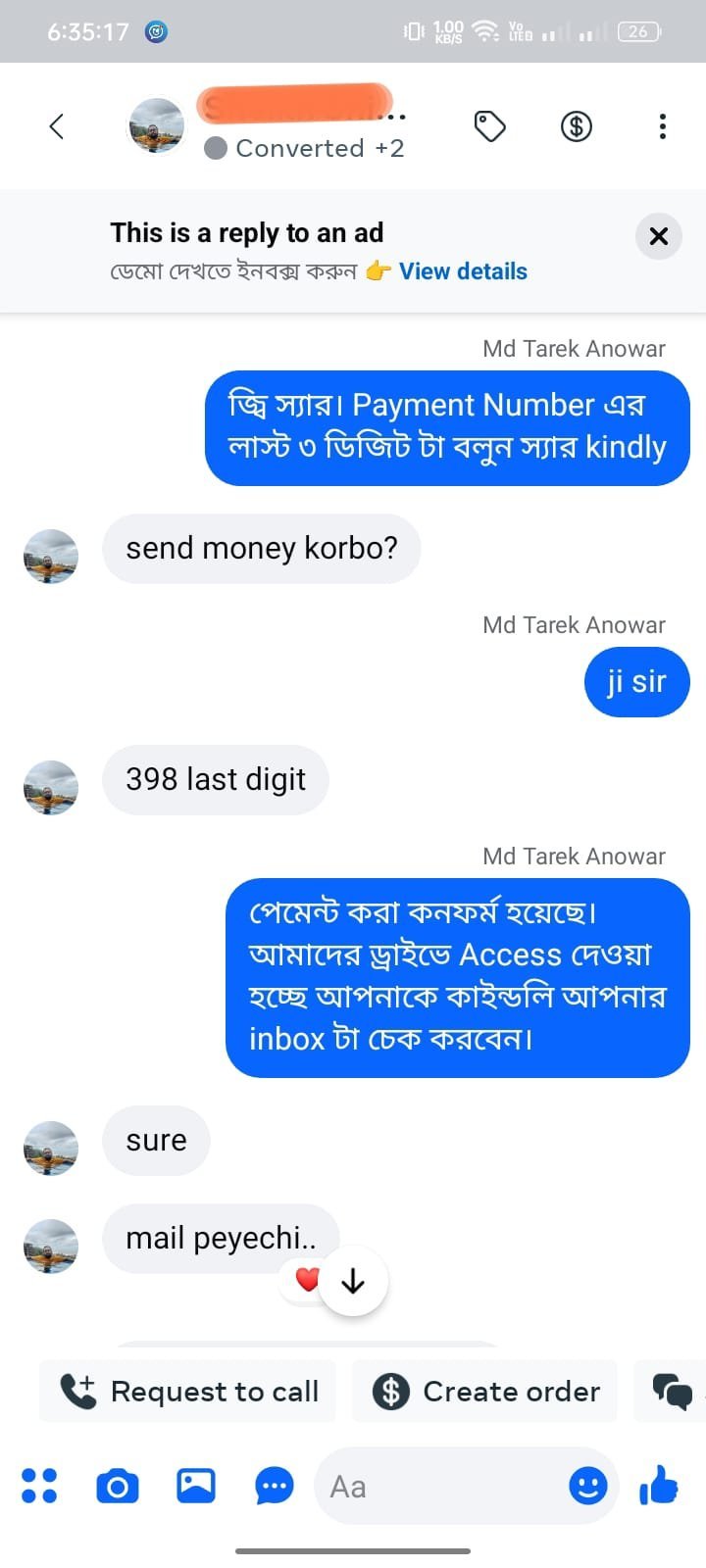Tap the dollar payment icon in header
Viewport: 706px width, 1568px height.
pyautogui.click(x=576, y=126)
